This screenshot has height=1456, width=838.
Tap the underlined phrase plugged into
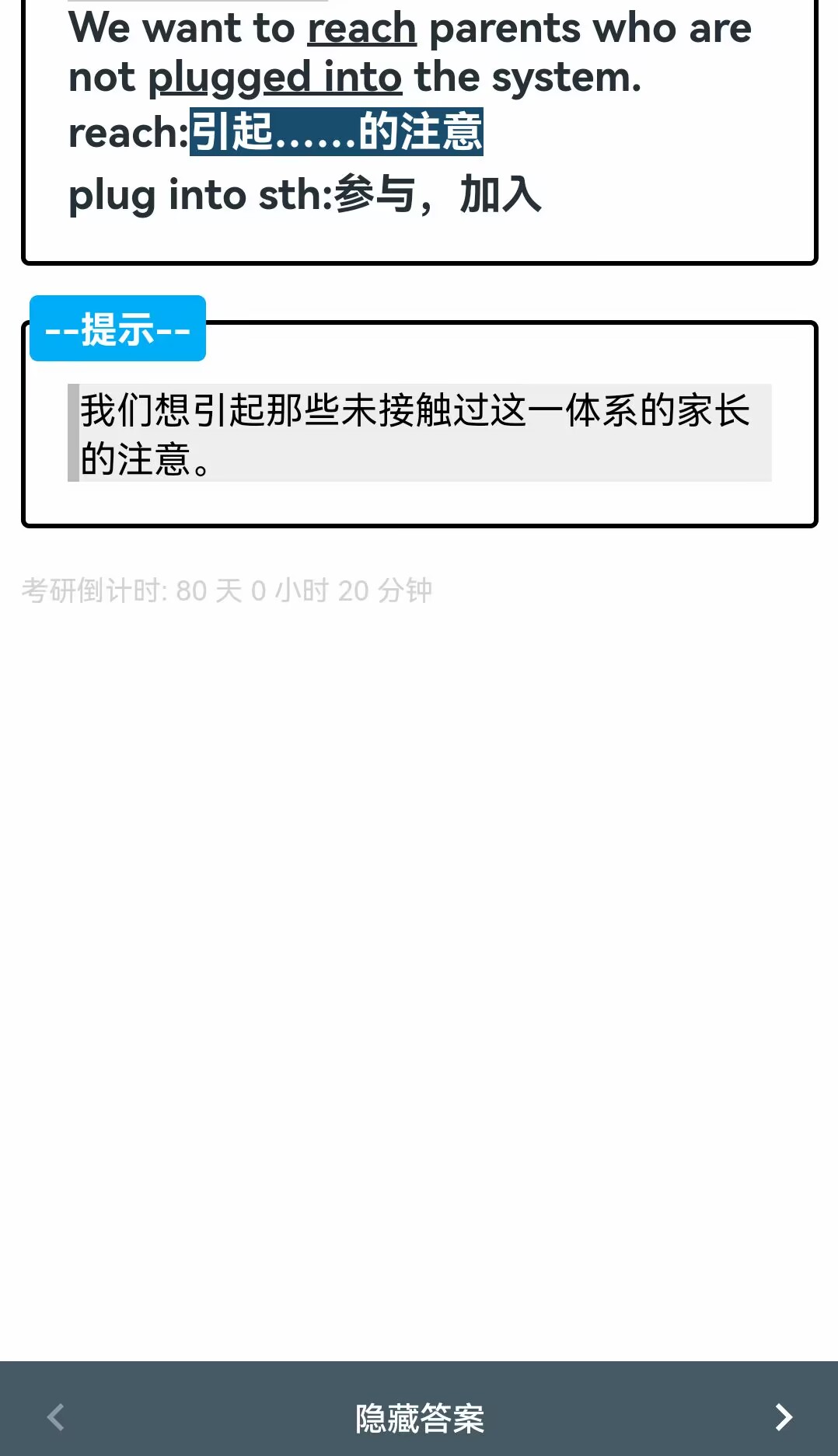pyautogui.click(x=274, y=78)
